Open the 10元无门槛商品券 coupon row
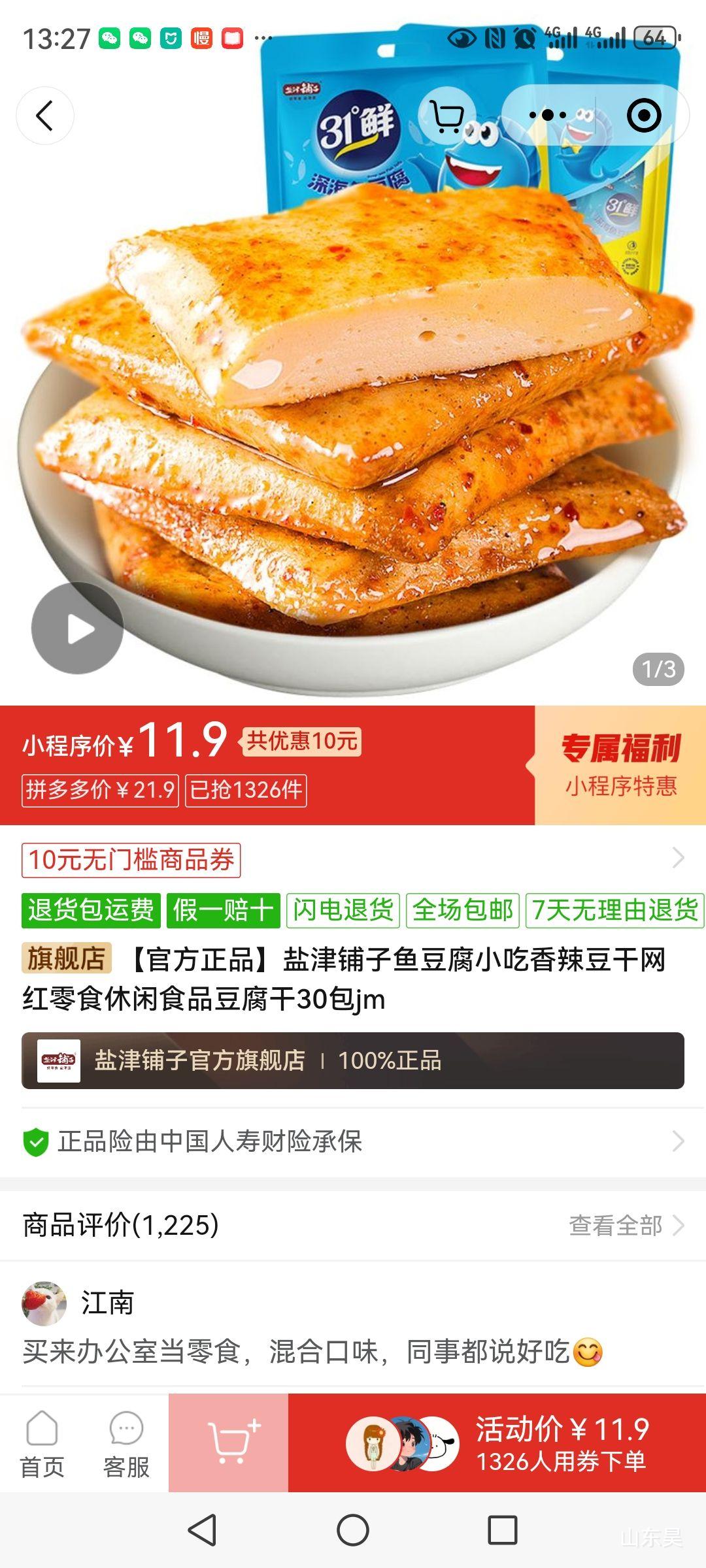706x1568 pixels. (x=353, y=860)
